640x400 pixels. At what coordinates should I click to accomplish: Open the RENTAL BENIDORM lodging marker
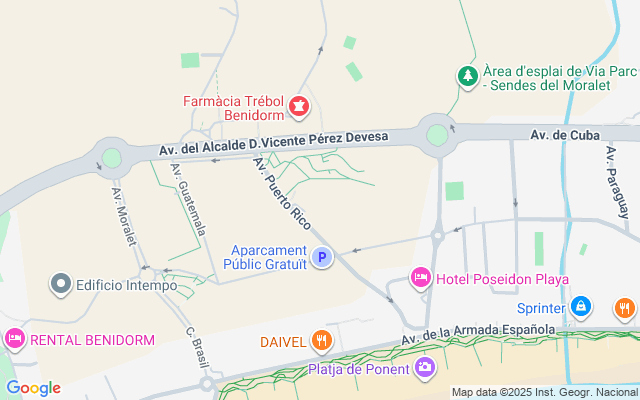(15, 339)
